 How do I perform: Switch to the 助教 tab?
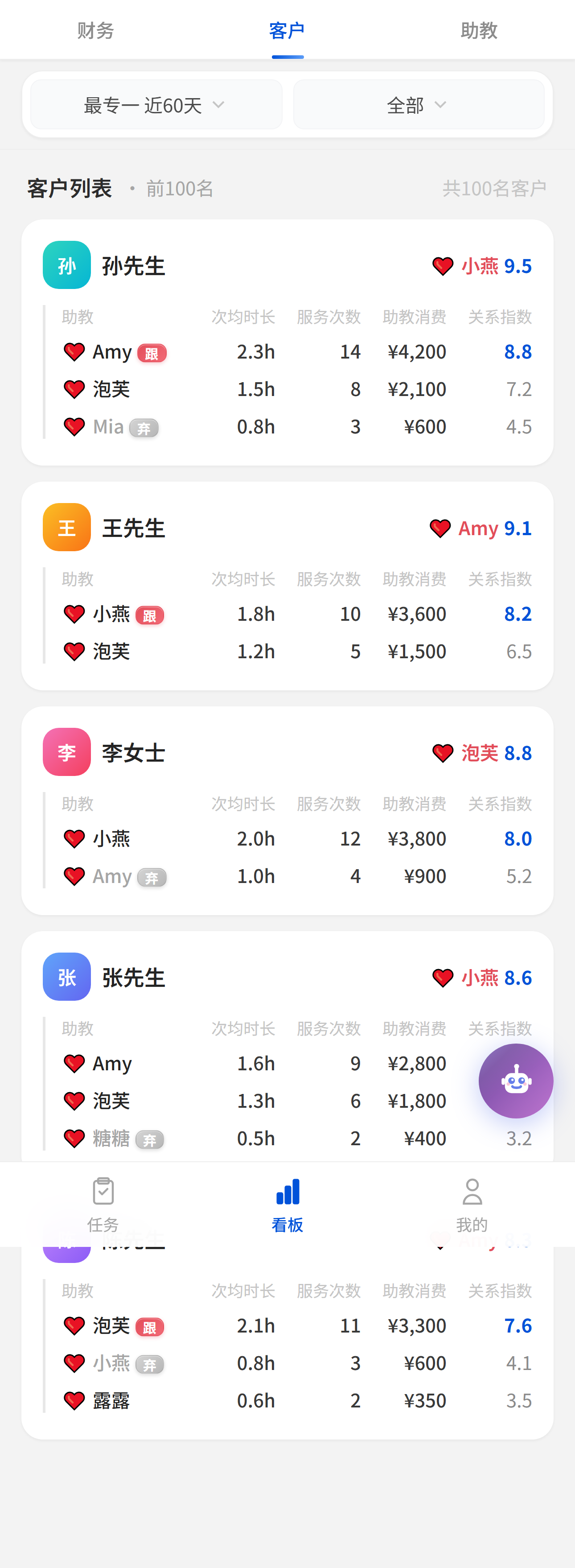(x=479, y=30)
